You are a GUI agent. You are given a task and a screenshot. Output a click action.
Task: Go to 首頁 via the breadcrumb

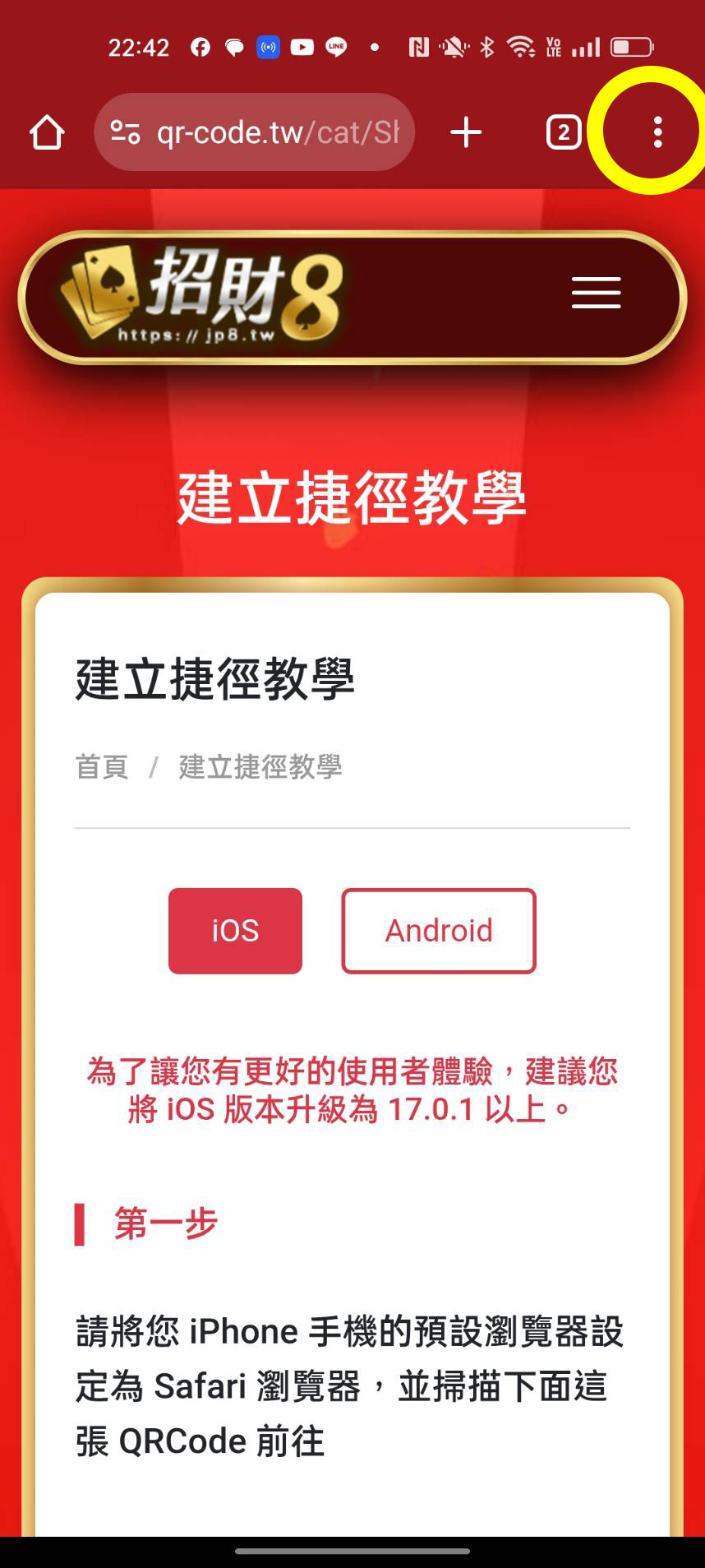coord(102,766)
